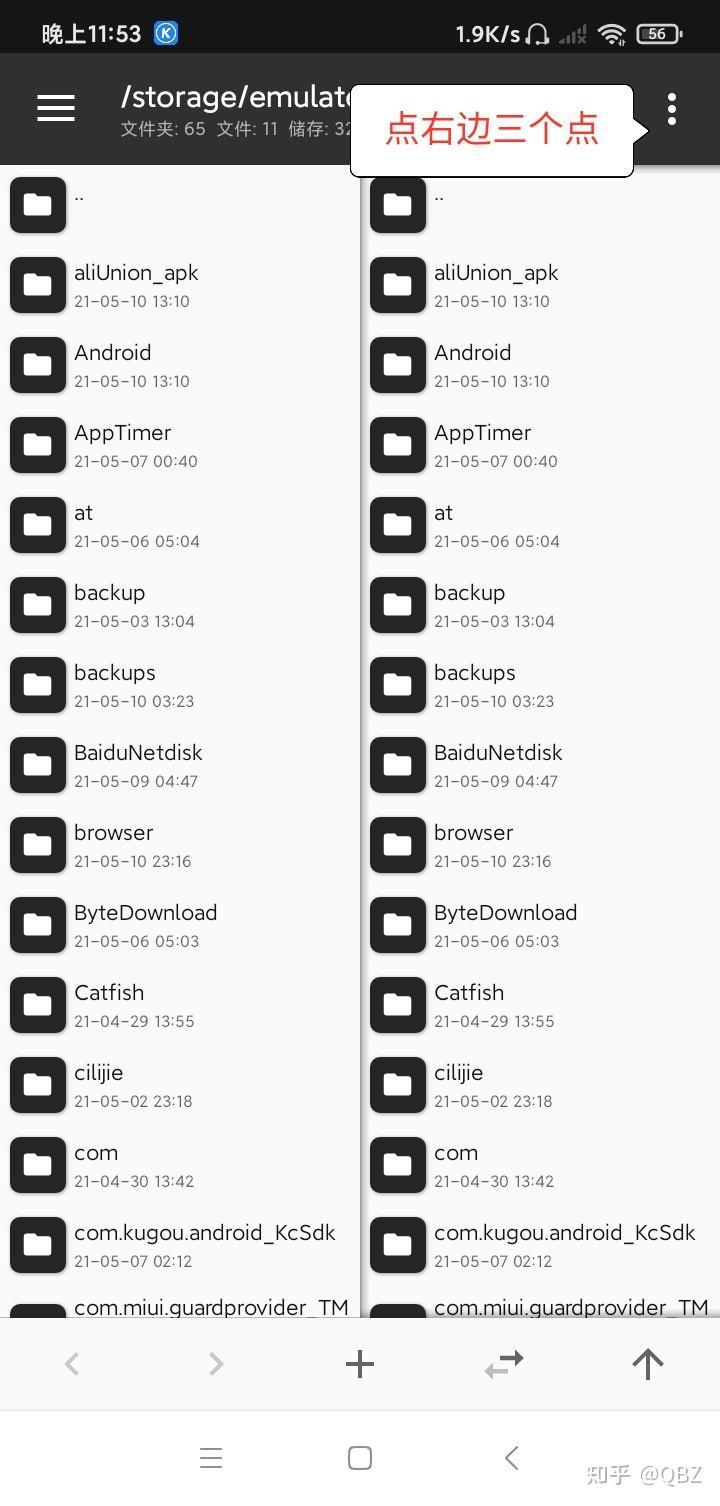Tap the system home button

pyautogui.click(x=360, y=1458)
